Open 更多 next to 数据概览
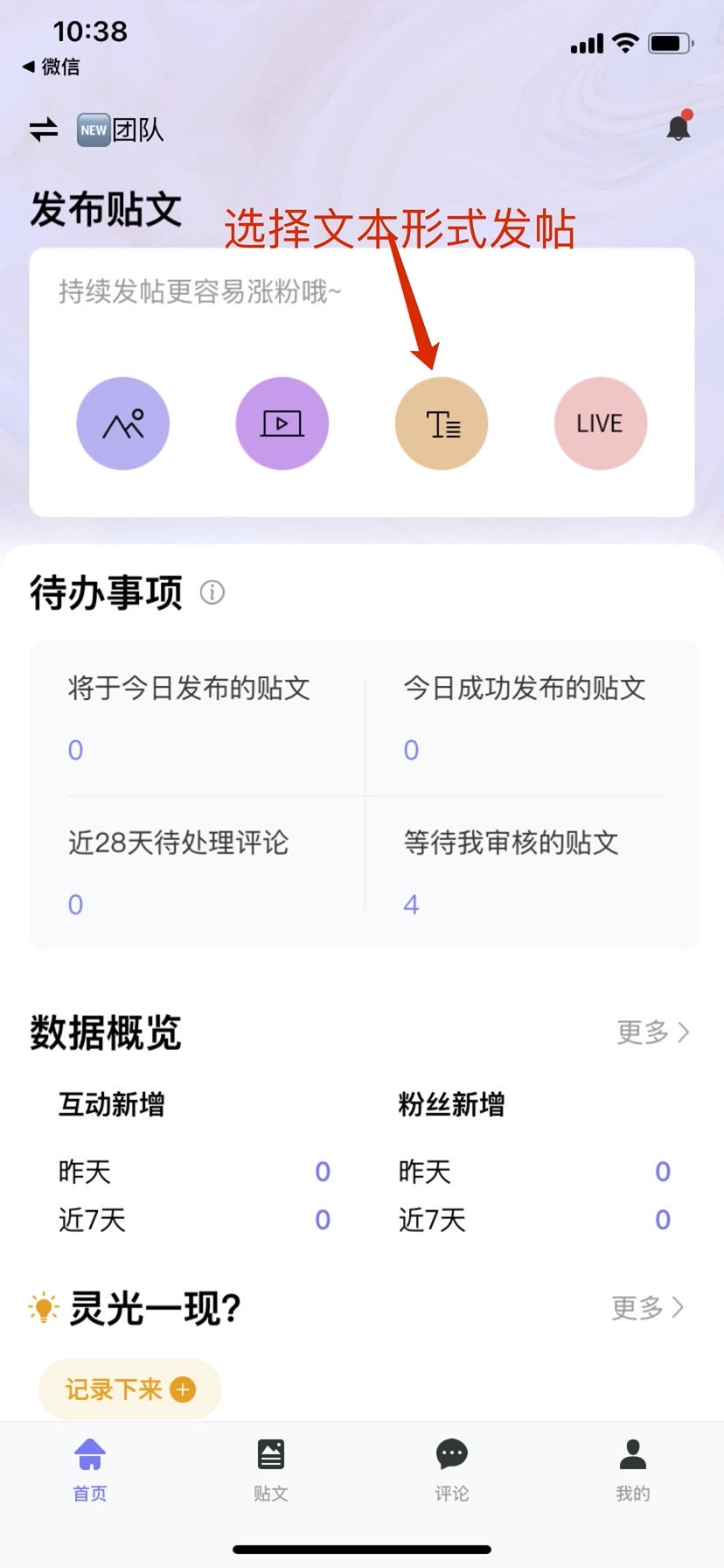Image resolution: width=724 pixels, height=1568 pixels. click(653, 1032)
